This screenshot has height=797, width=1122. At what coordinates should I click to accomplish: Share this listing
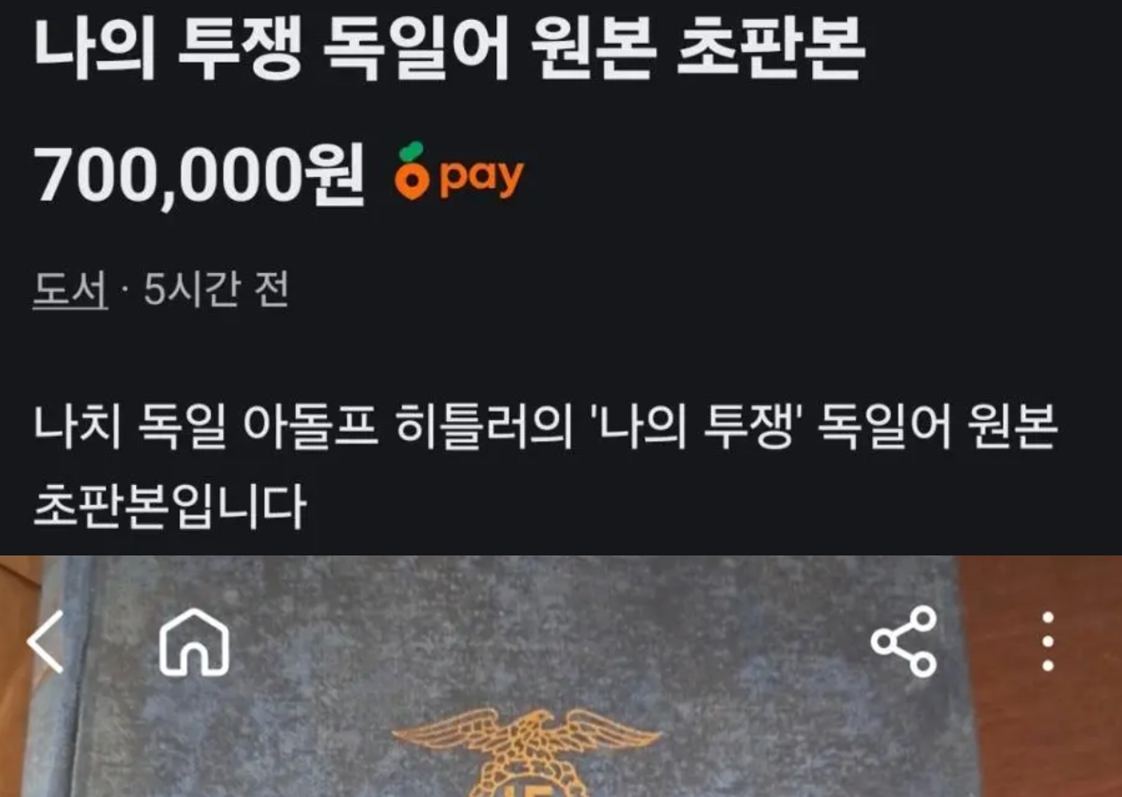coord(903,641)
